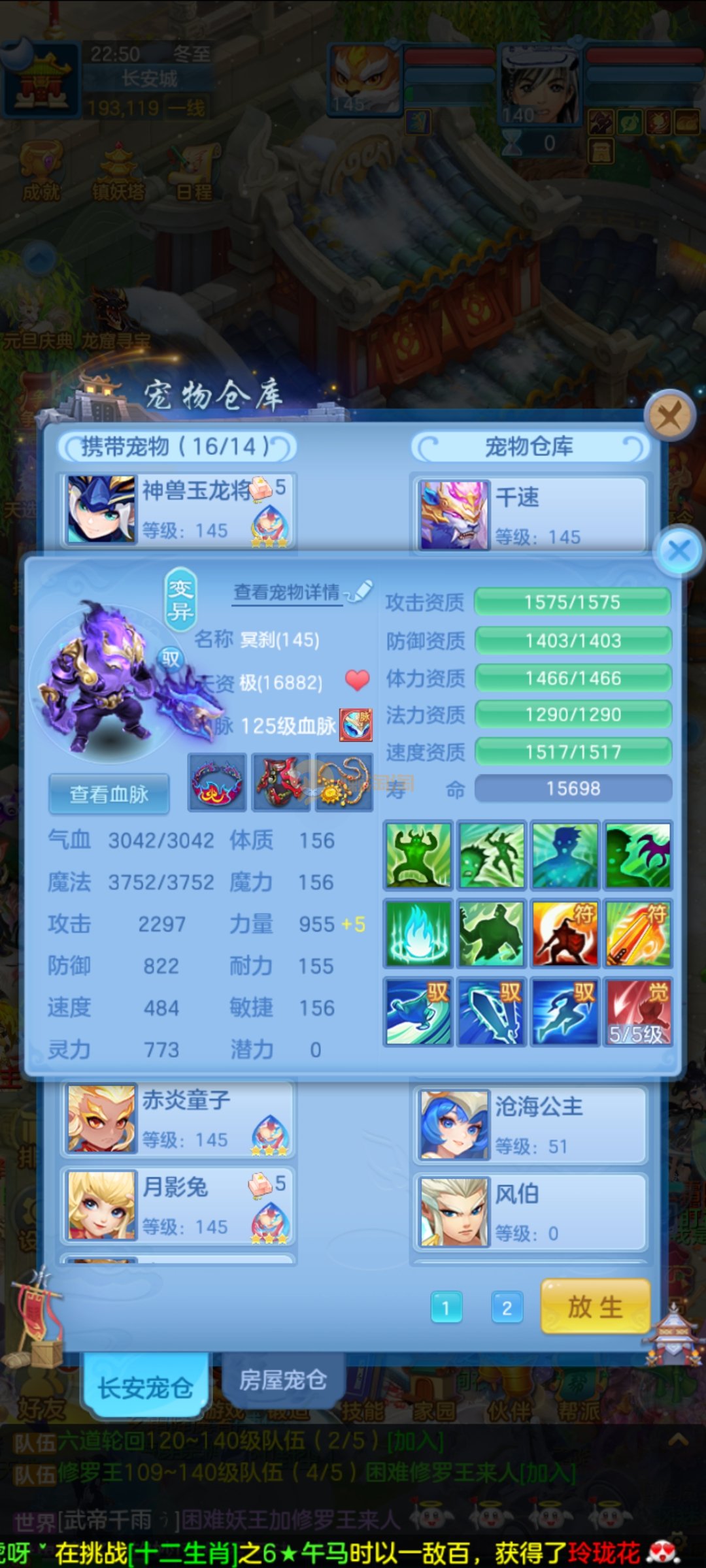The height and width of the screenshot is (1568, 706).
Task: Select the pet 月影兔
Action: click(x=178, y=1205)
